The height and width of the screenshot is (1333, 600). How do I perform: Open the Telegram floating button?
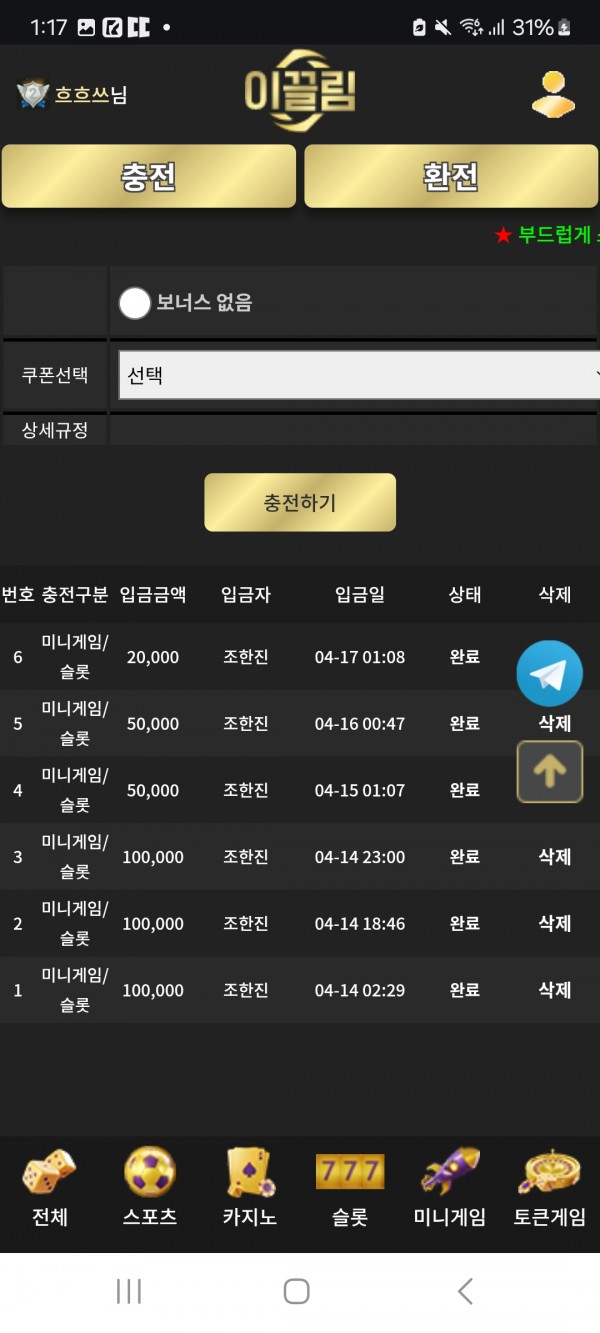tap(549, 674)
